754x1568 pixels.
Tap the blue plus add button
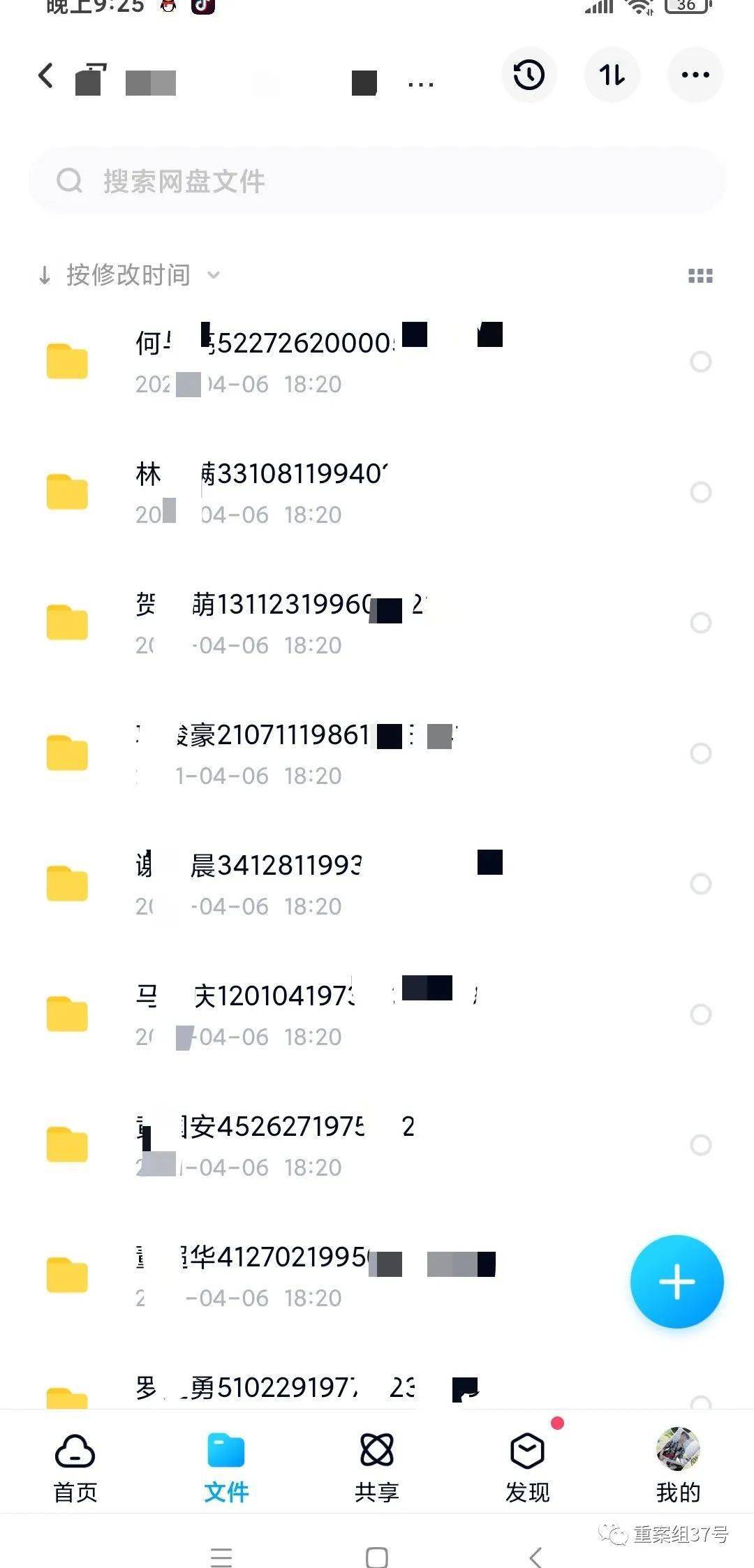tap(677, 1281)
